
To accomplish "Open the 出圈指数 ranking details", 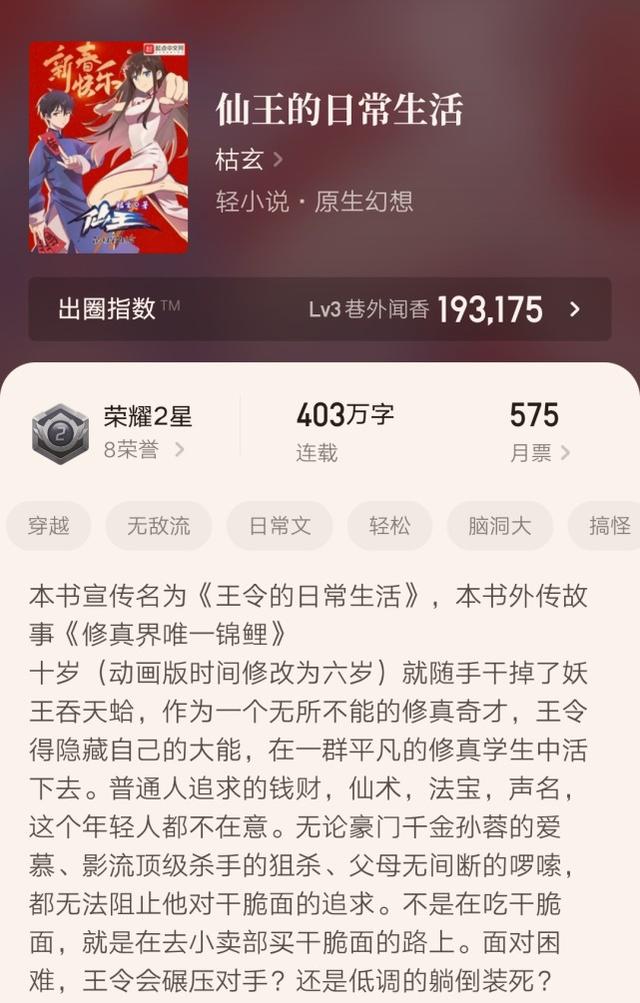I will click(319, 309).
